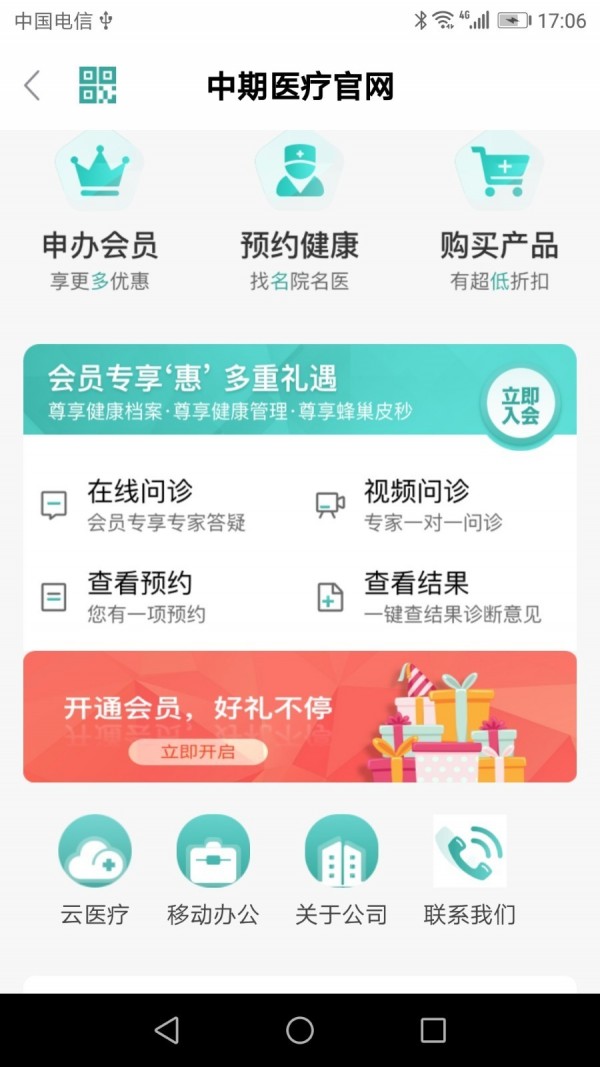Start 在线问诊 online consultation
The height and width of the screenshot is (1067, 600).
(x=140, y=505)
